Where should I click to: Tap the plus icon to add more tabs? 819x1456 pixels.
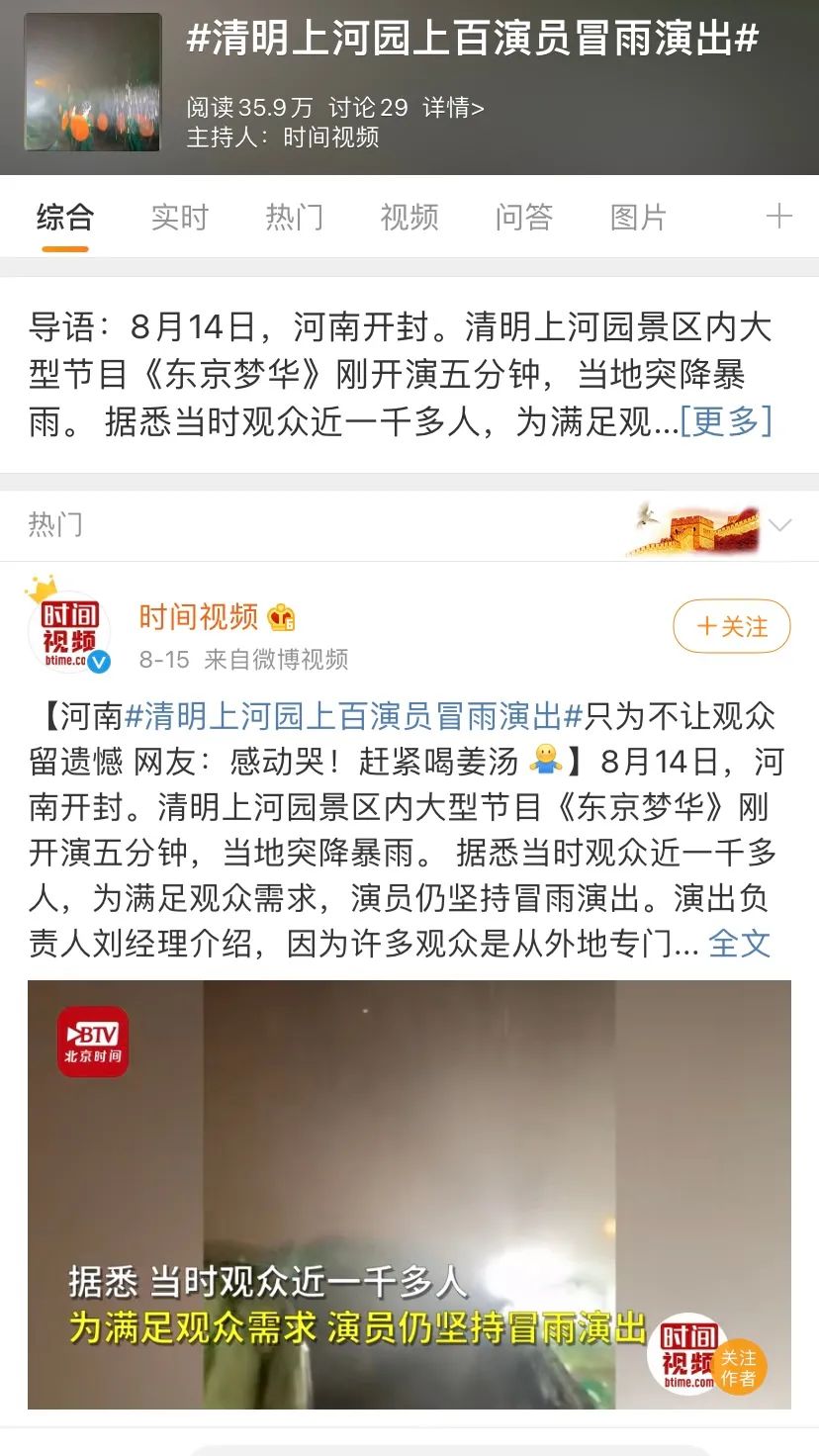click(779, 217)
